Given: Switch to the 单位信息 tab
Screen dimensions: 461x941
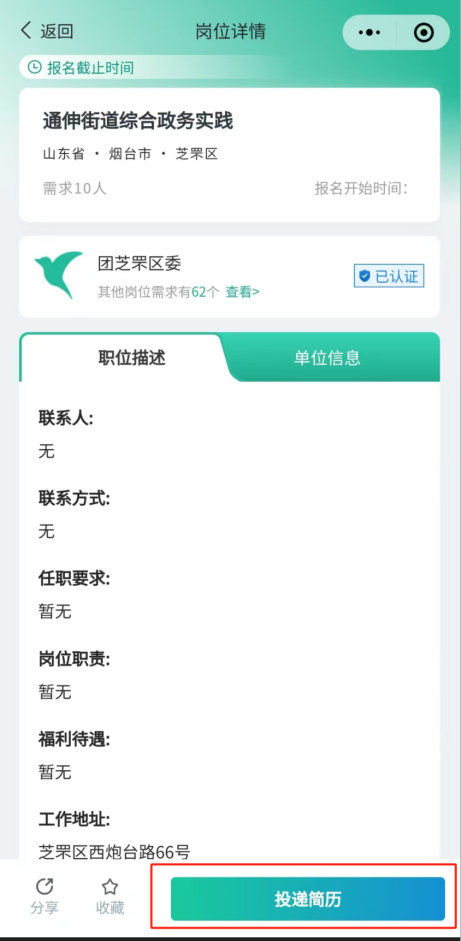Looking at the screenshot, I should click(327, 358).
